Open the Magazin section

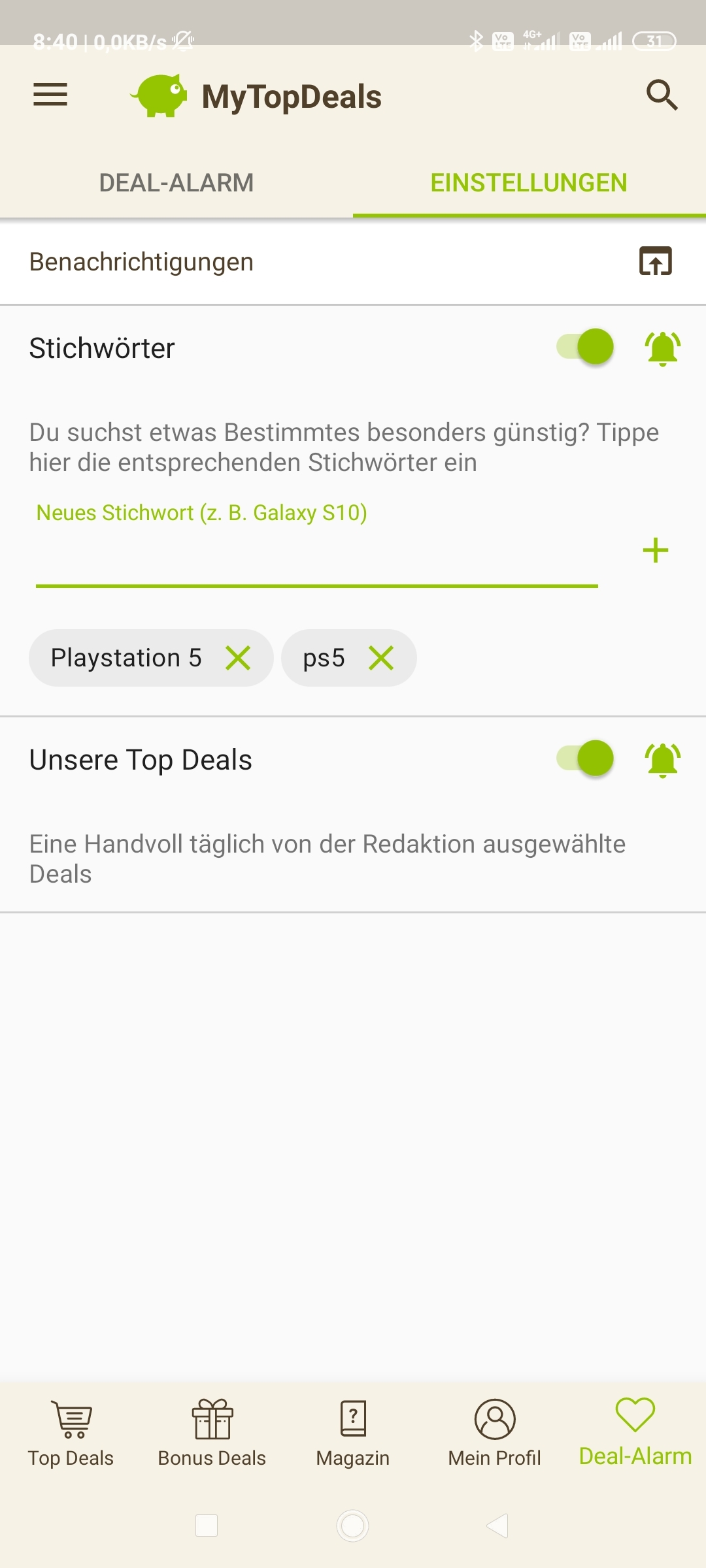(353, 1432)
